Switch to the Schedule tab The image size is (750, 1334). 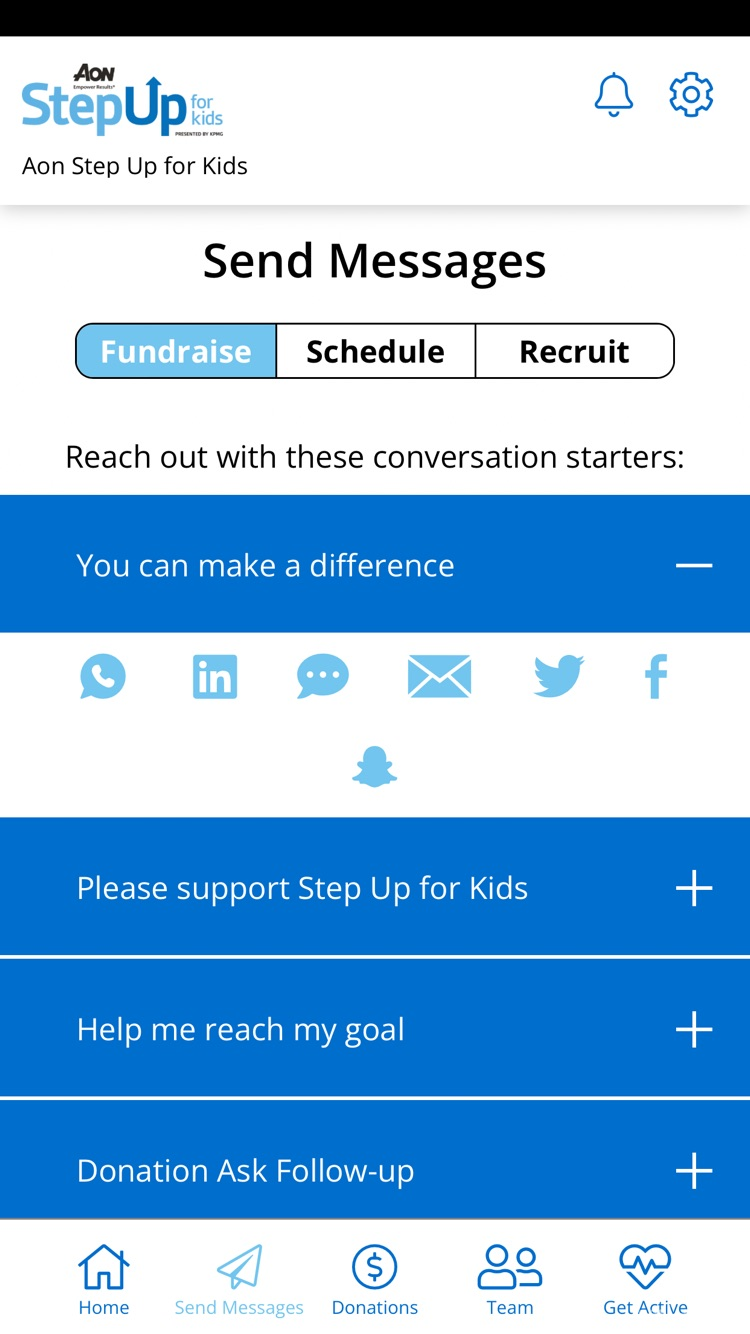point(375,351)
